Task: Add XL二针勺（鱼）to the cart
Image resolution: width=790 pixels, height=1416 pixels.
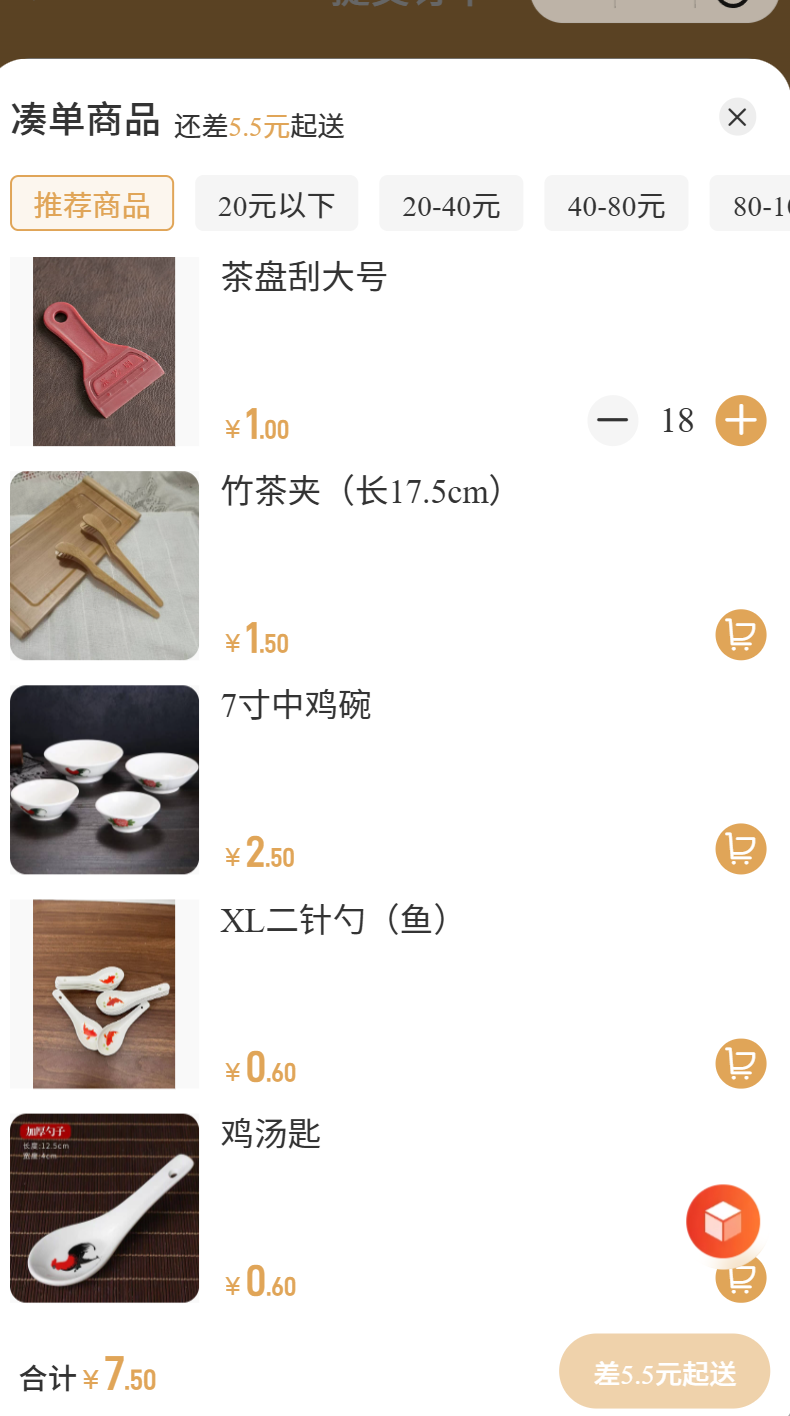Action: (740, 1063)
